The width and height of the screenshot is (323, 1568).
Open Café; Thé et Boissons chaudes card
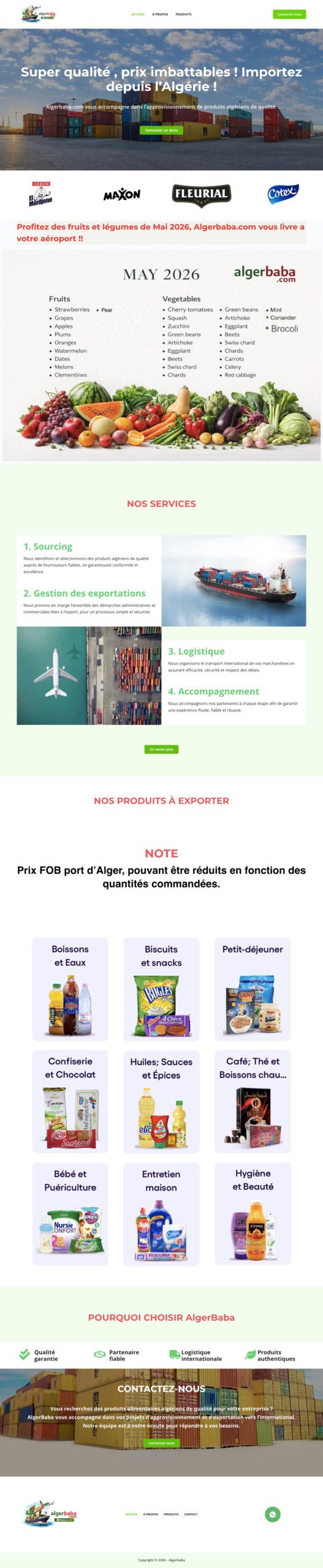click(x=253, y=1101)
